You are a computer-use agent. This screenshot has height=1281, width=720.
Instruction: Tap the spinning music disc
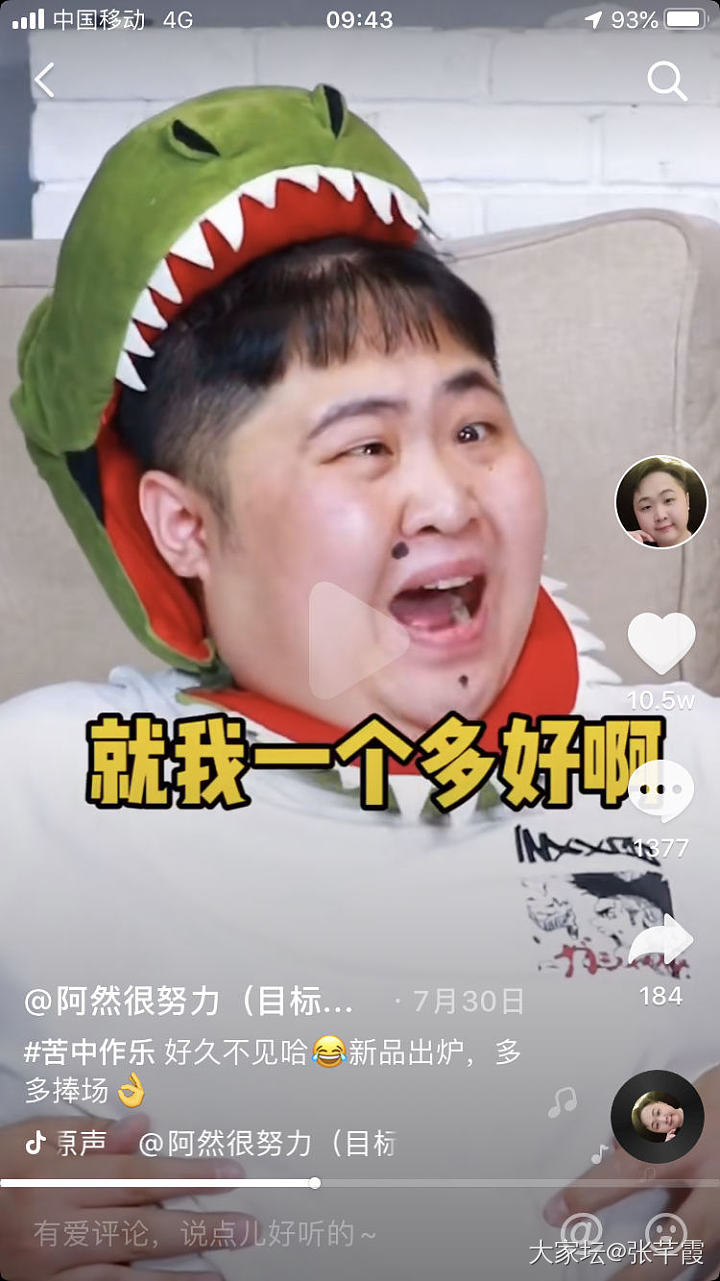click(x=657, y=1116)
